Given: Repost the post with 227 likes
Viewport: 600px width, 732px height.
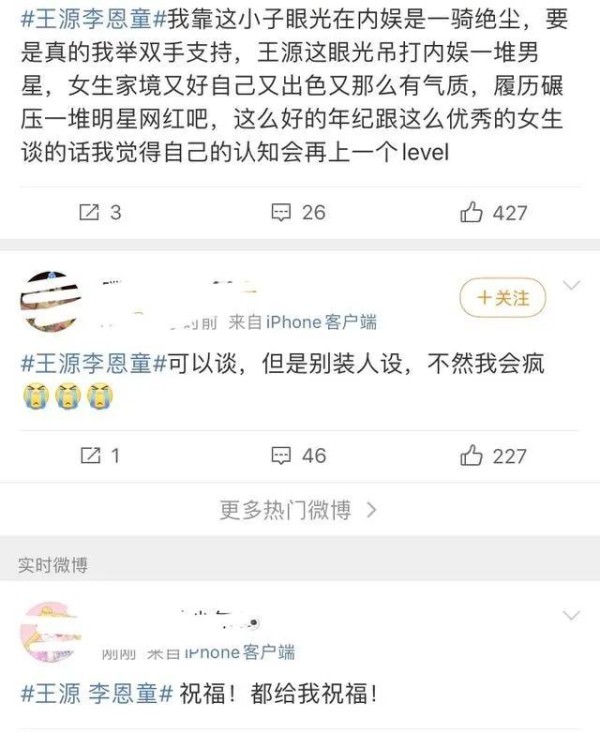Looking at the screenshot, I should 99,455.
